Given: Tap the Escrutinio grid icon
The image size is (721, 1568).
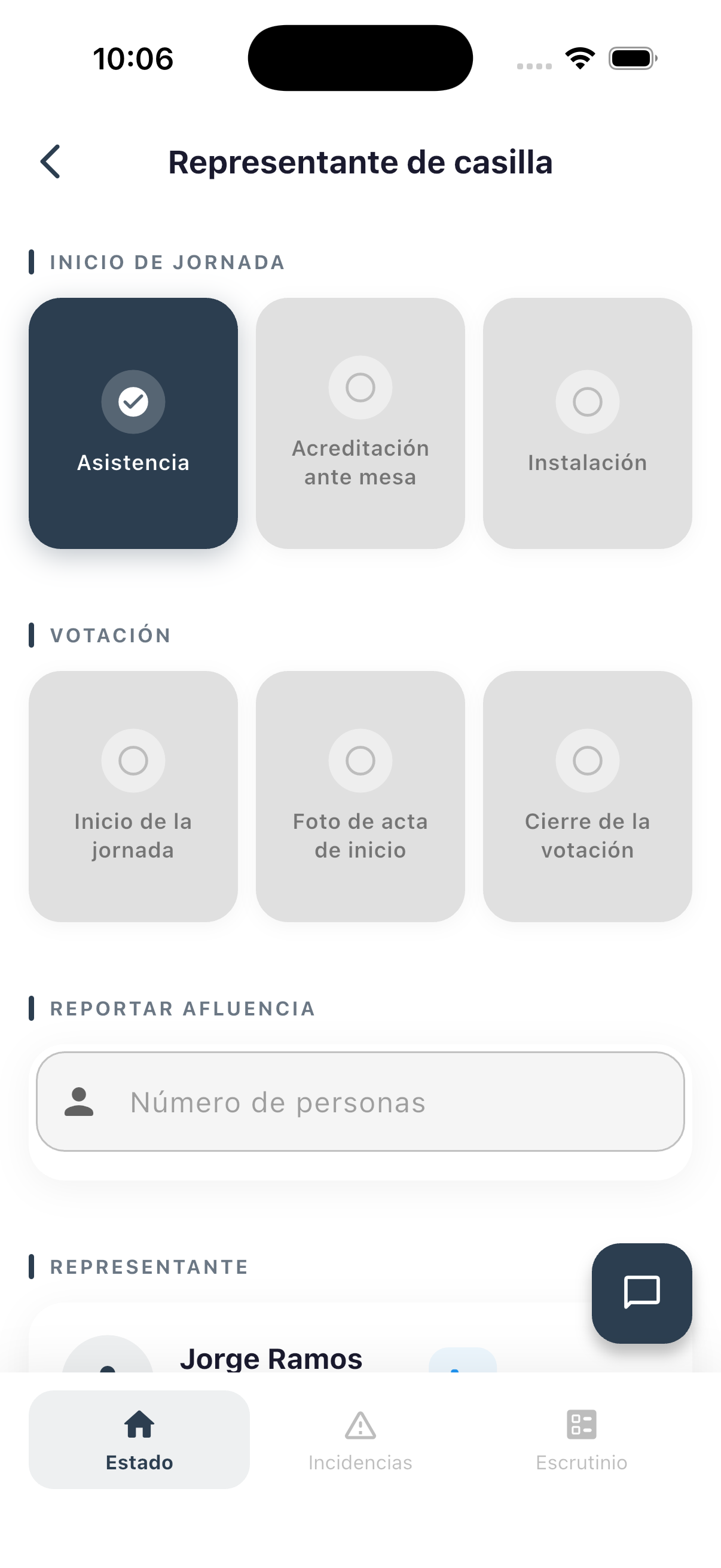Looking at the screenshot, I should click(x=582, y=1426).
